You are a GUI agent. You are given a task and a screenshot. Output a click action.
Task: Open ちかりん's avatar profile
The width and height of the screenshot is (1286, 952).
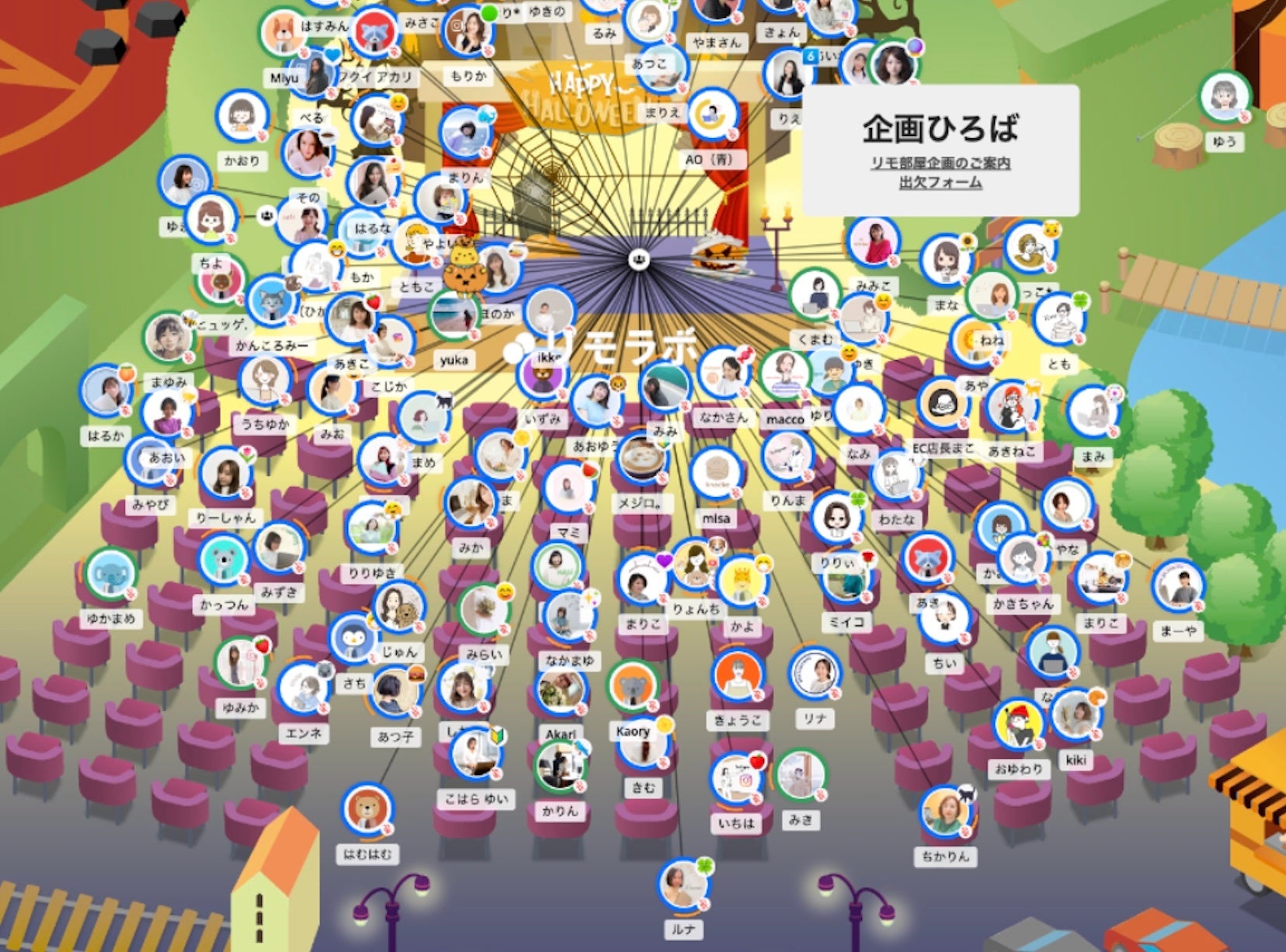point(945,814)
